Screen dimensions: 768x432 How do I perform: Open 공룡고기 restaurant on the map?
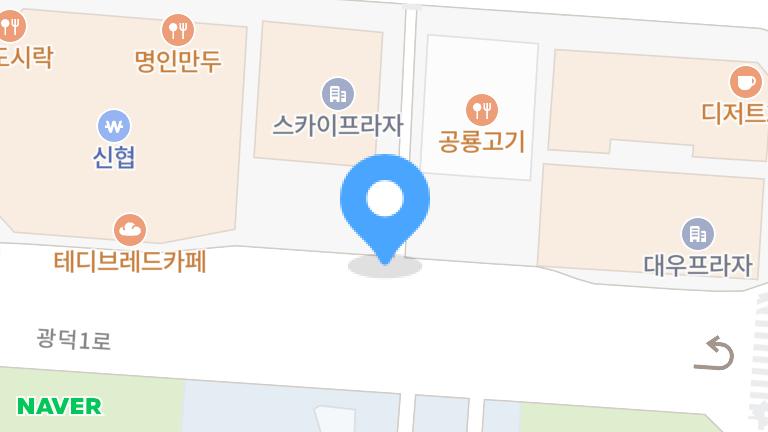482,108
